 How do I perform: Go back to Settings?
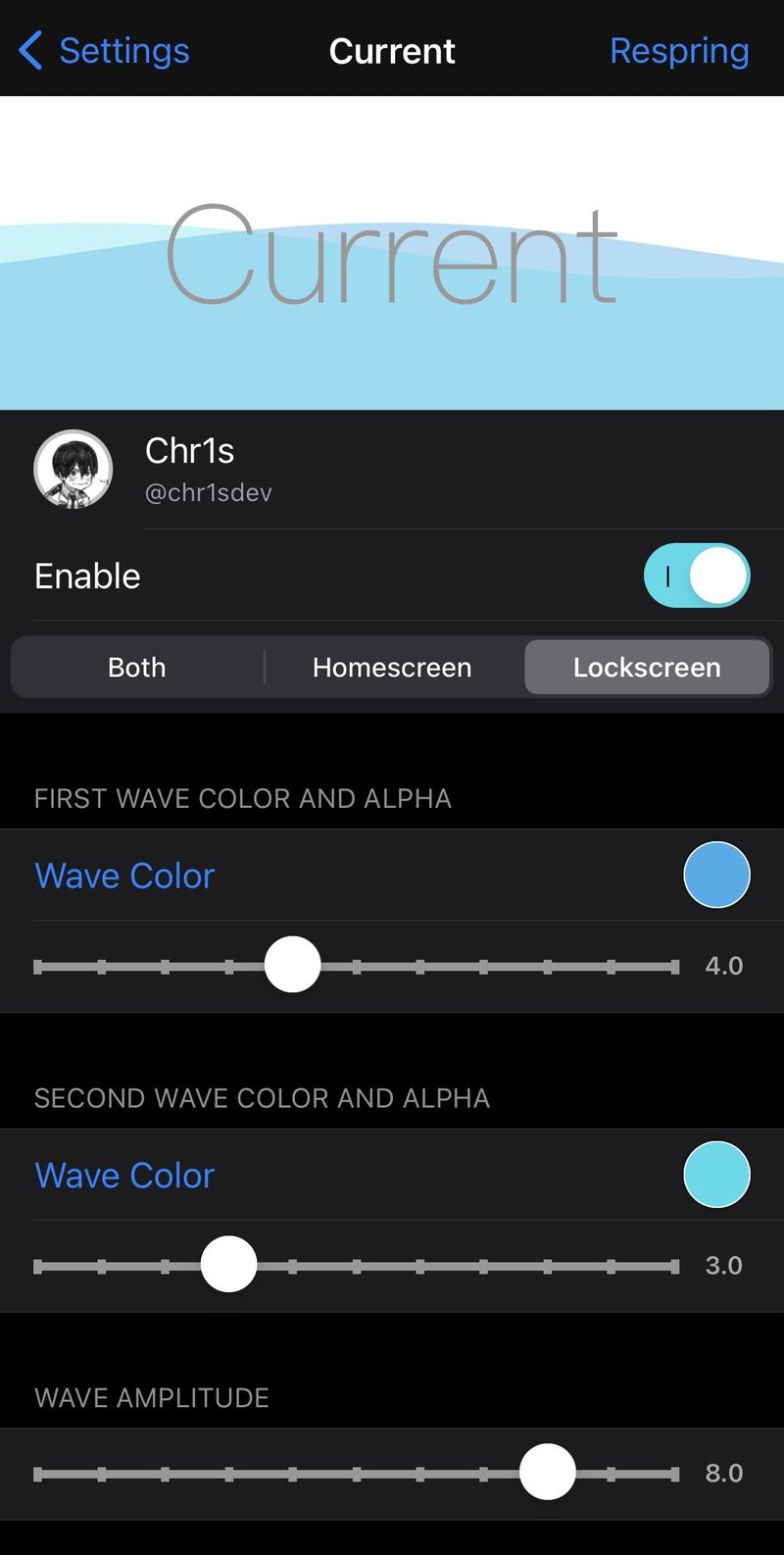(104, 50)
